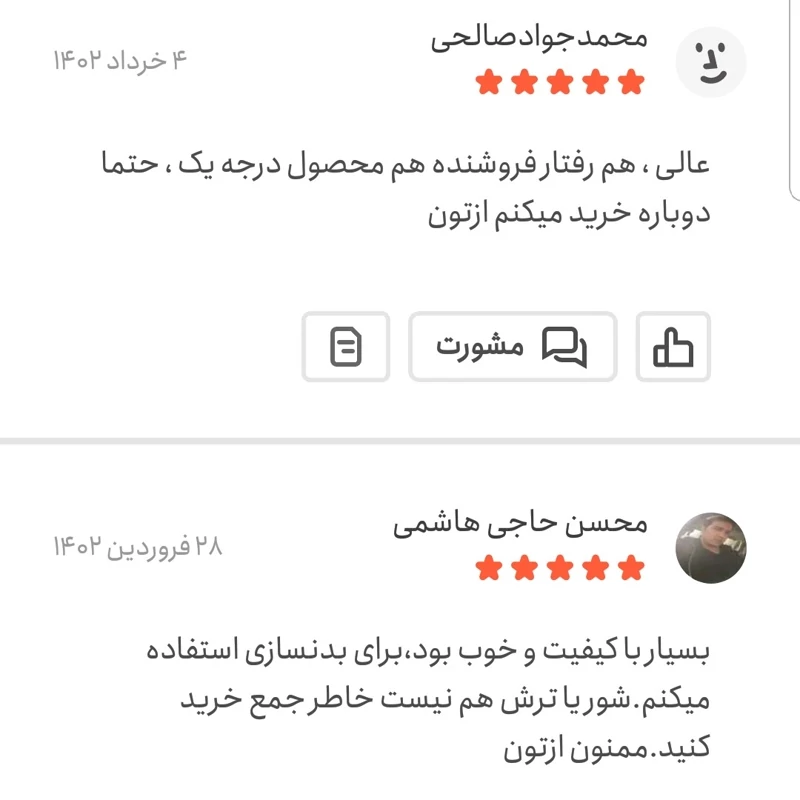Open محسن حاجی هاشمی's profile photo
This screenshot has width=800, height=800.
(x=711, y=548)
